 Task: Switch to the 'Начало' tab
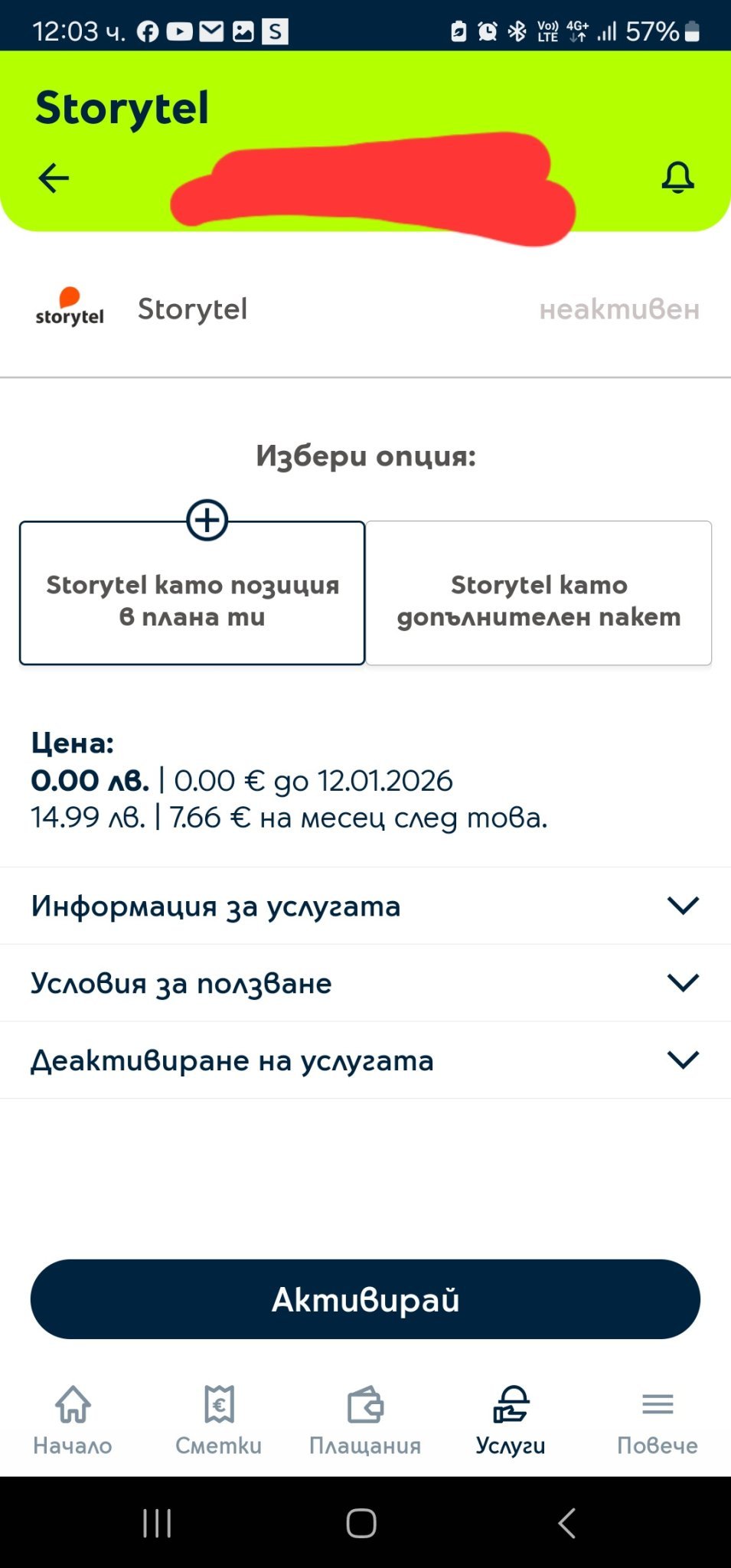pos(73,1420)
